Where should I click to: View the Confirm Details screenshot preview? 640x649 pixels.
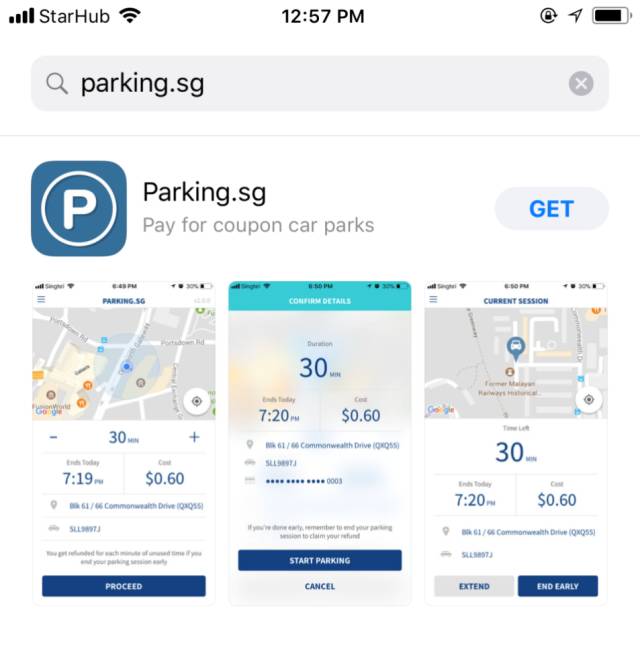[x=319, y=442]
